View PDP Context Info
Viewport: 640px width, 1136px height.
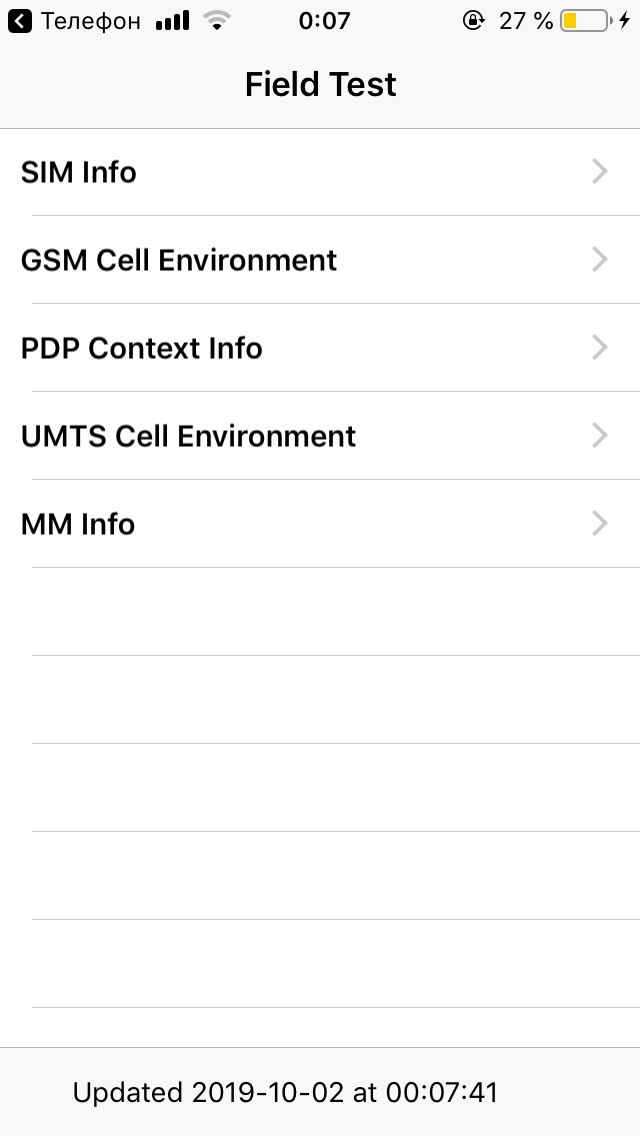pyautogui.click(x=320, y=348)
